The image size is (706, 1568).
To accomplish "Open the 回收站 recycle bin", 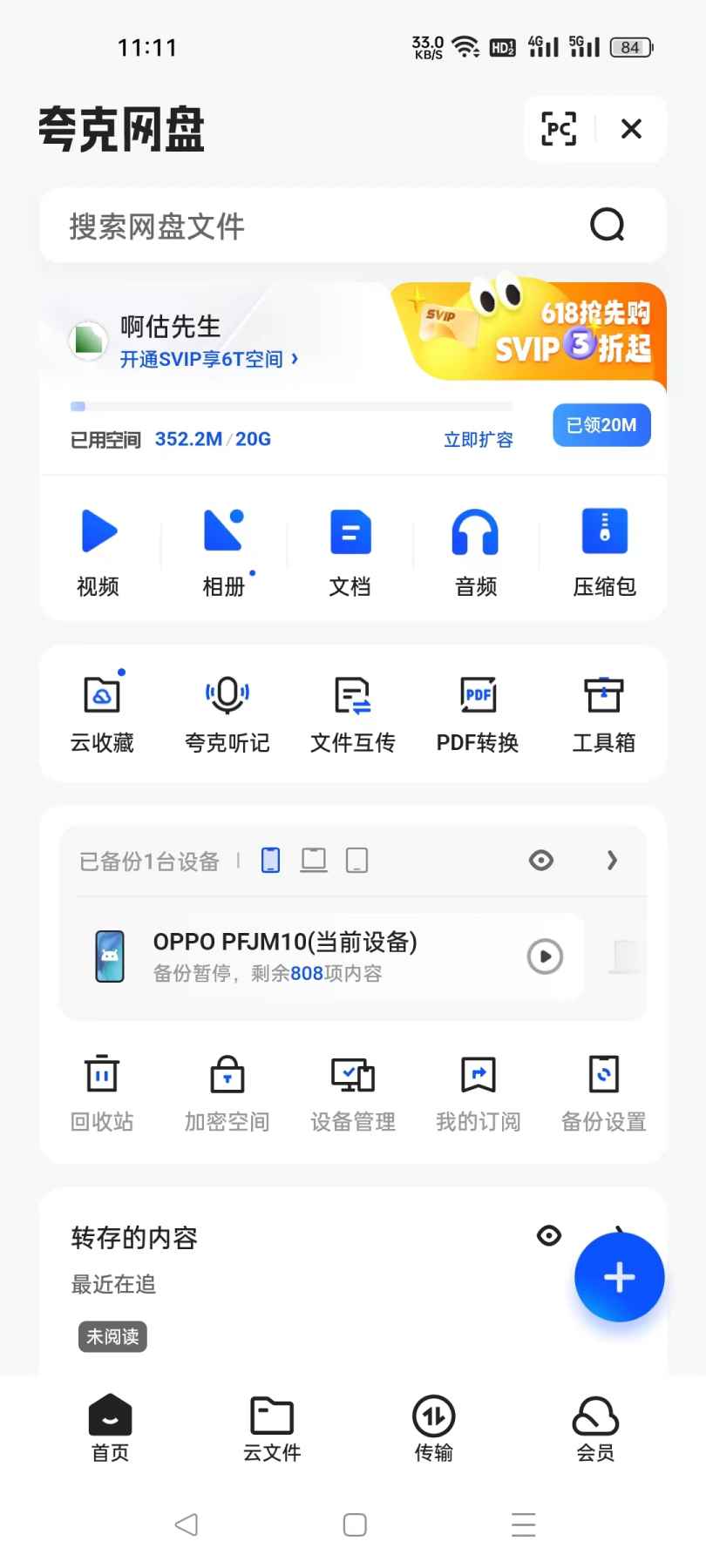I will [102, 1092].
